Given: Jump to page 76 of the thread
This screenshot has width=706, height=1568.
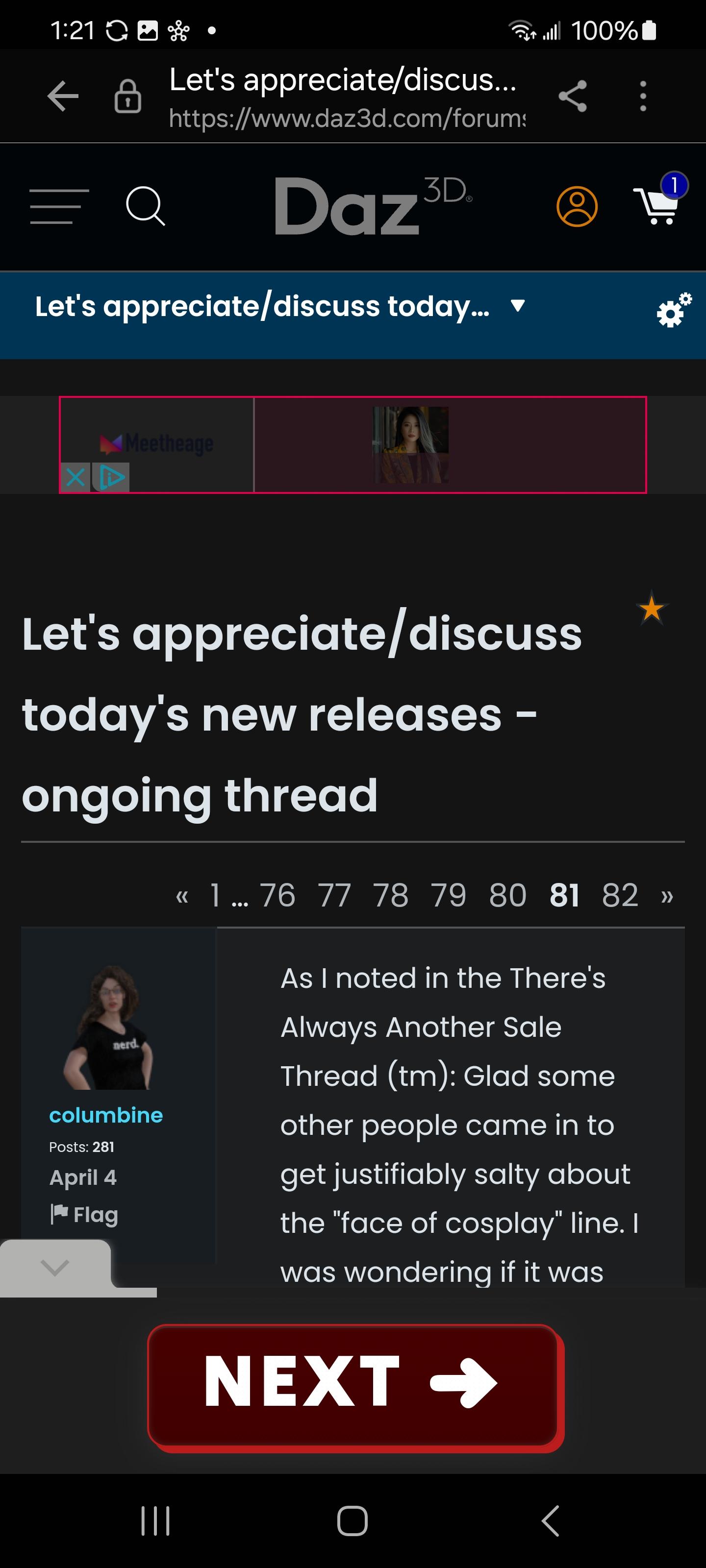Looking at the screenshot, I should pyautogui.click(x=277, y=895).
